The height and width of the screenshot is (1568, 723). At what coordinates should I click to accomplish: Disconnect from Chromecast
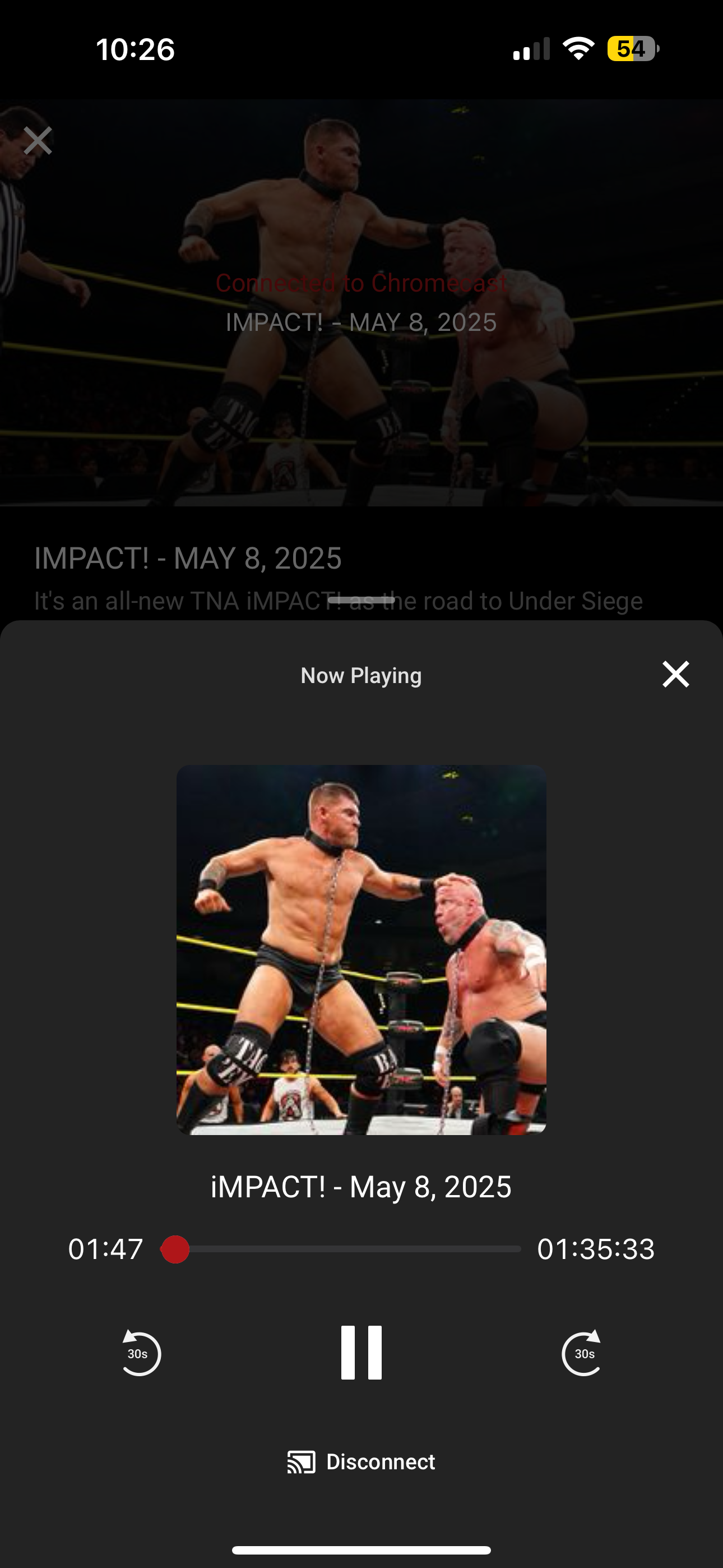[x=361, y=1462]
